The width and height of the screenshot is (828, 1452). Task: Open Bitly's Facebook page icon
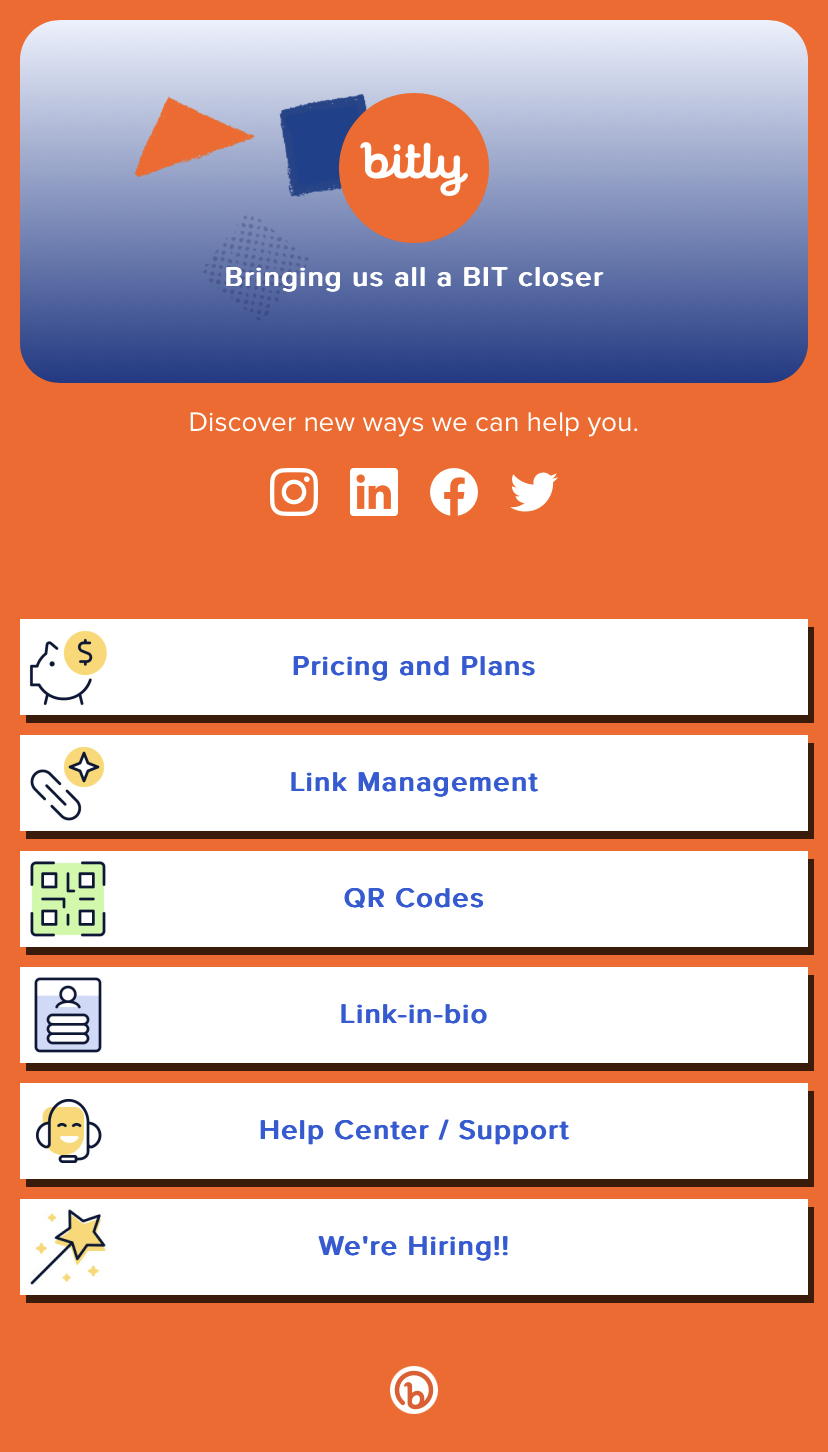pos(454,491)
